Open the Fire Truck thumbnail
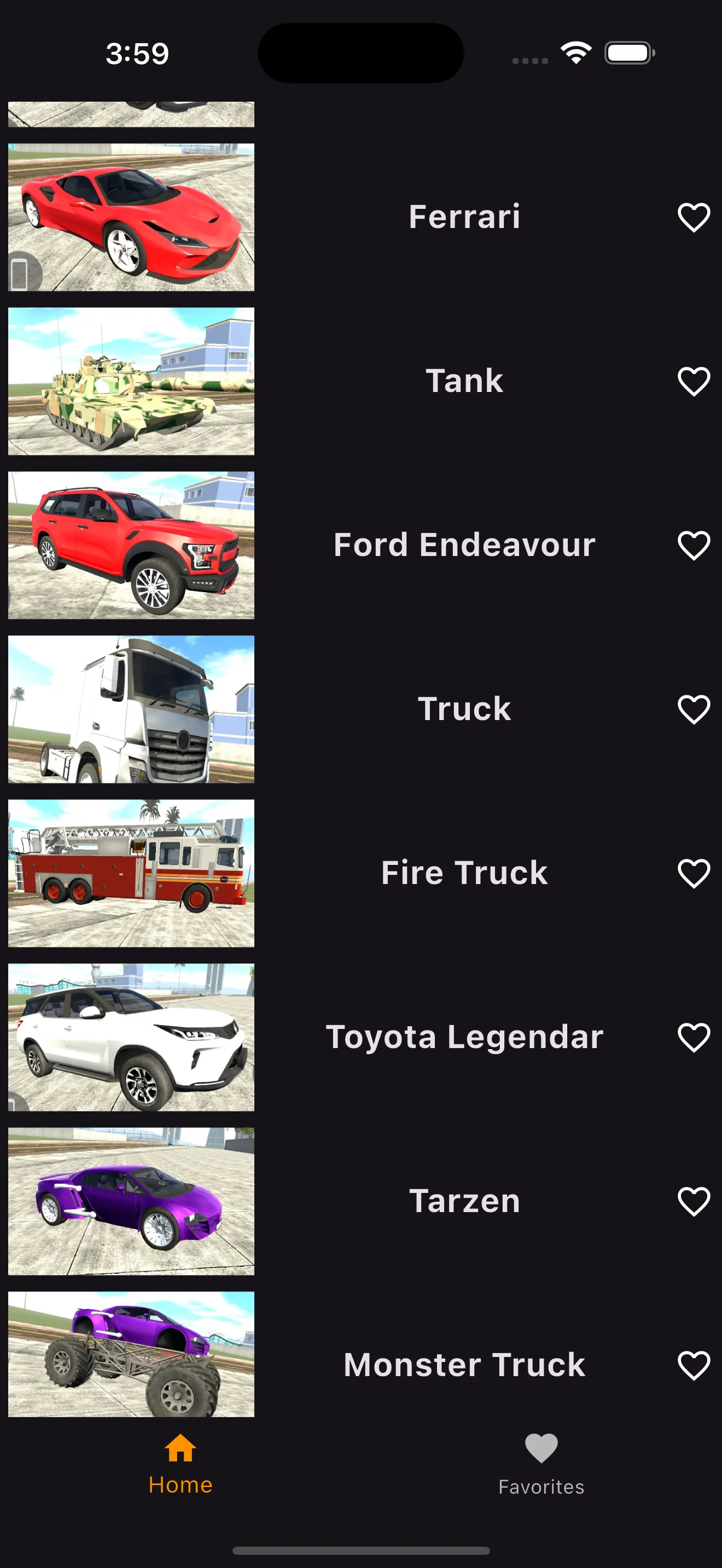The height and width of the screenshot is (1568, 722). pos(131,874)
